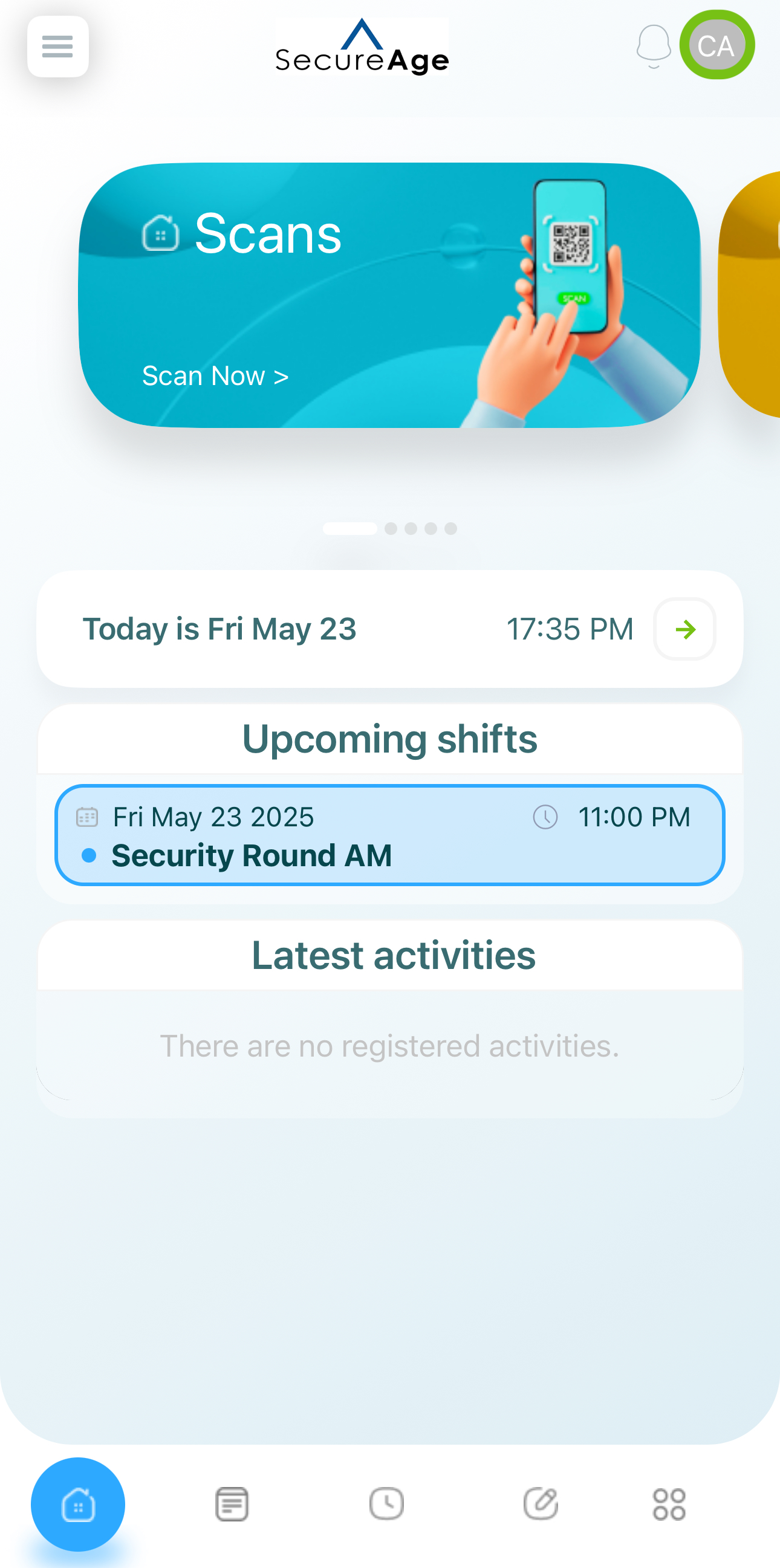Image resolution: width=780 pixels, height=1568 pixels.
Task: Open the Security Round AM shift
Action: click(x=389, y=835)
